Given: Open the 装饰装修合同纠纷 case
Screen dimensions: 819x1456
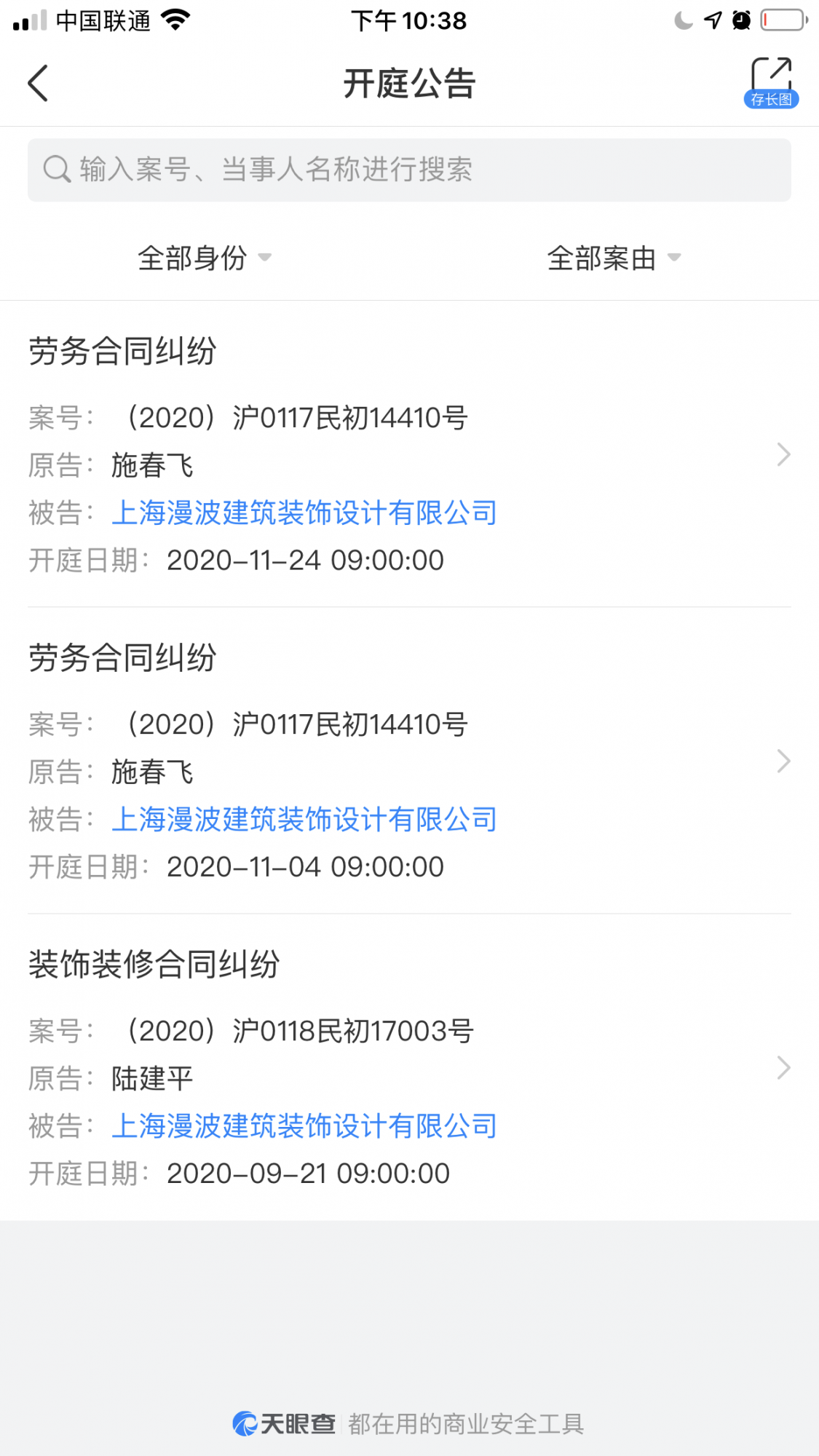Looking at the screenshot, I should pos(783,1067).
